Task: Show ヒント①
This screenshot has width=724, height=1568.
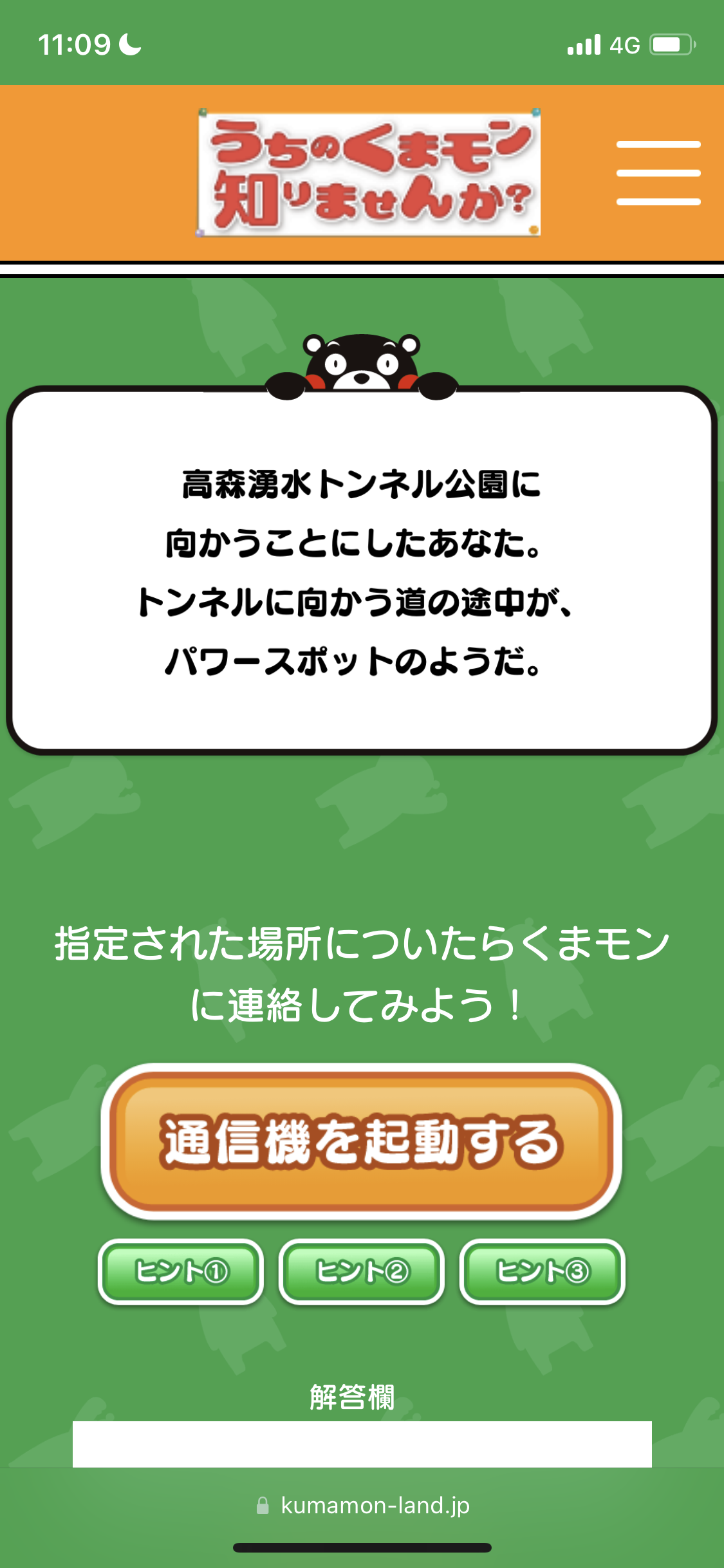Action: [181, 1271]
